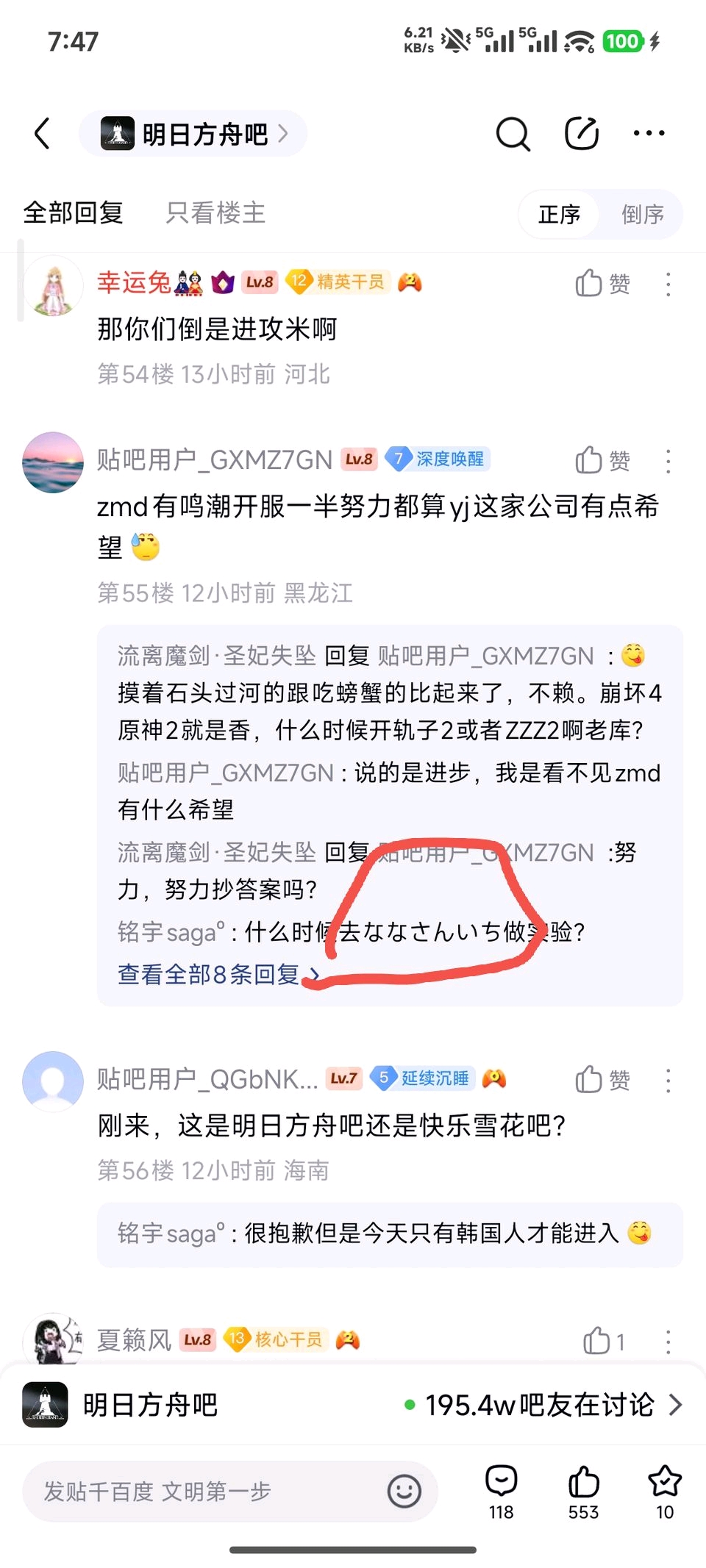Viewport: 706px width, 1568px height.
Task: Expand 查看全部8条回复 replies
Action: tap(218, 974)
